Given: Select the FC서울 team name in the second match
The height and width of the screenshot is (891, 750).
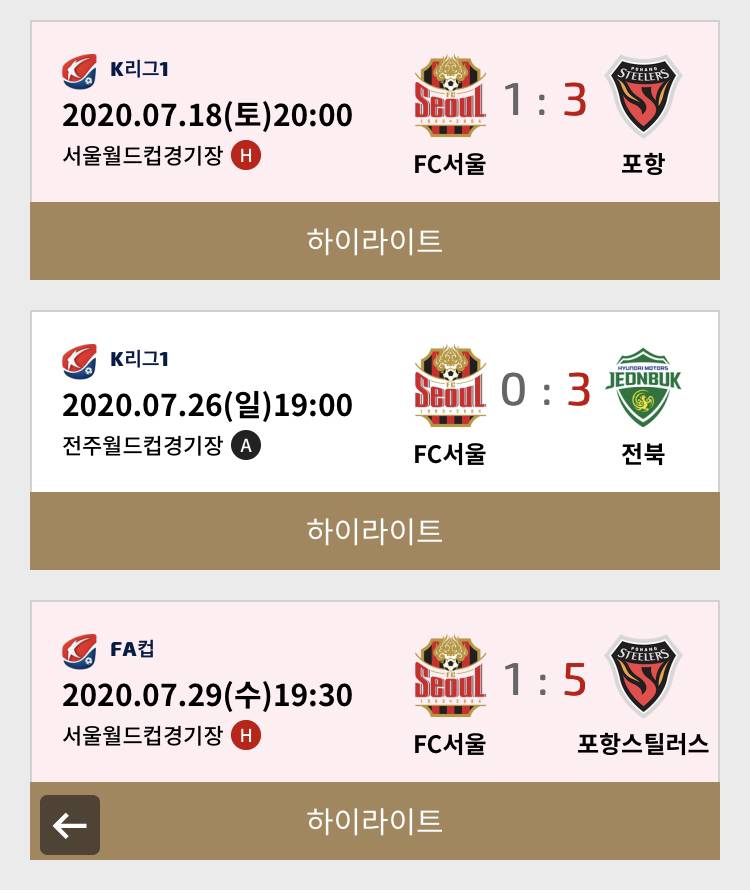Looking at the screenshot, I should [450, 452].
